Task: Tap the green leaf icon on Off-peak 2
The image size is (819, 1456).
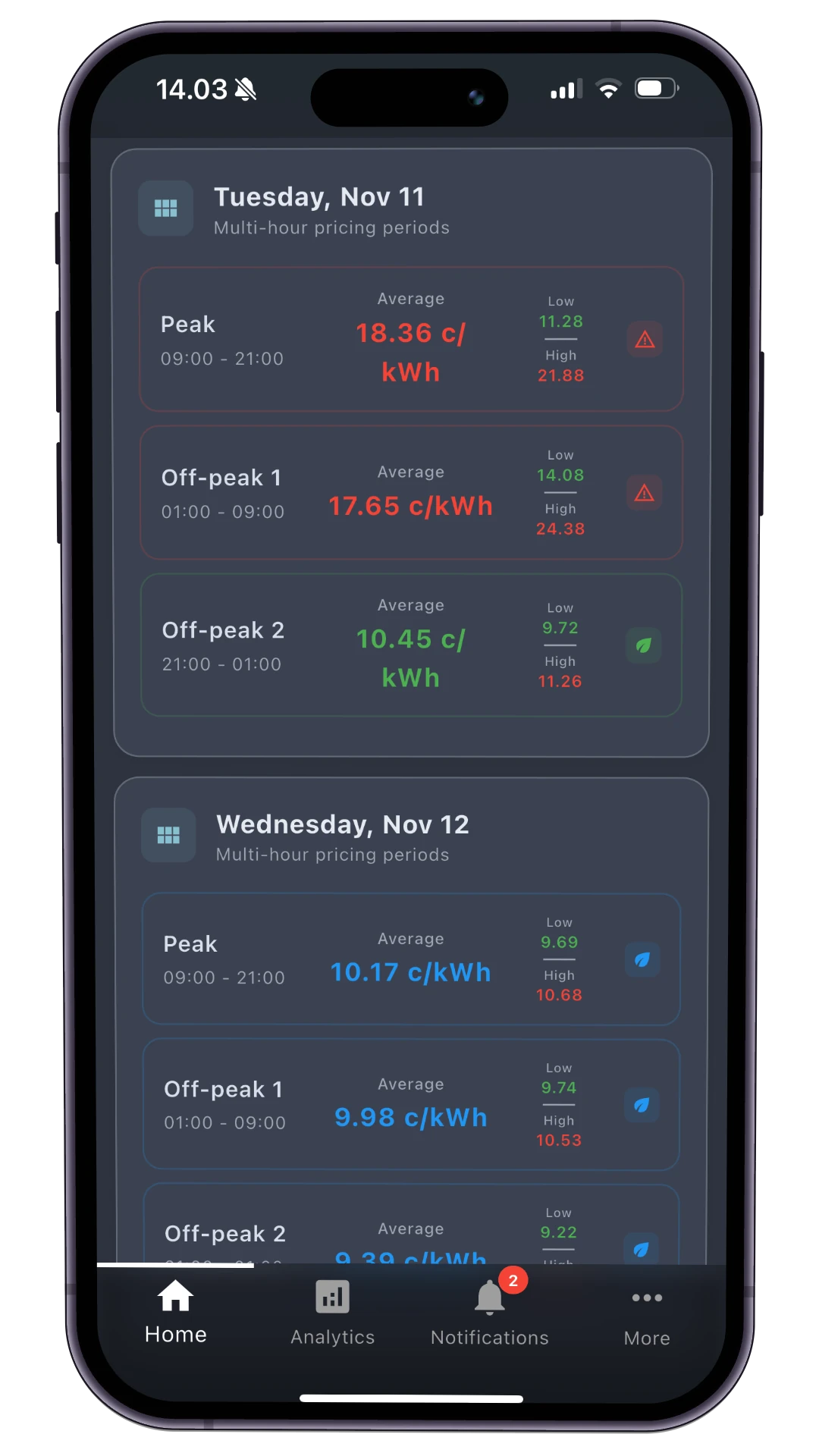Action: (x=643, y=645)
